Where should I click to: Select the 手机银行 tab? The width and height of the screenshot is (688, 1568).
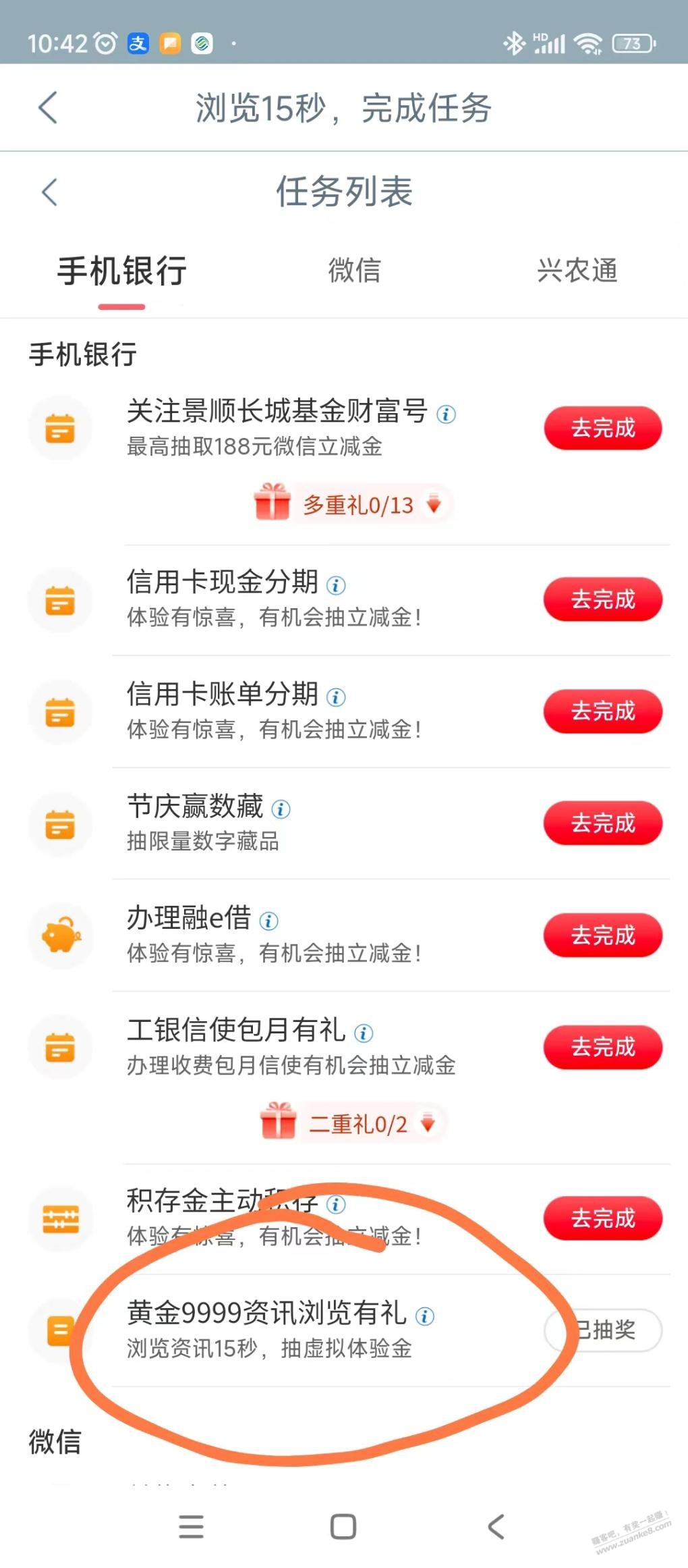(122, 271)
